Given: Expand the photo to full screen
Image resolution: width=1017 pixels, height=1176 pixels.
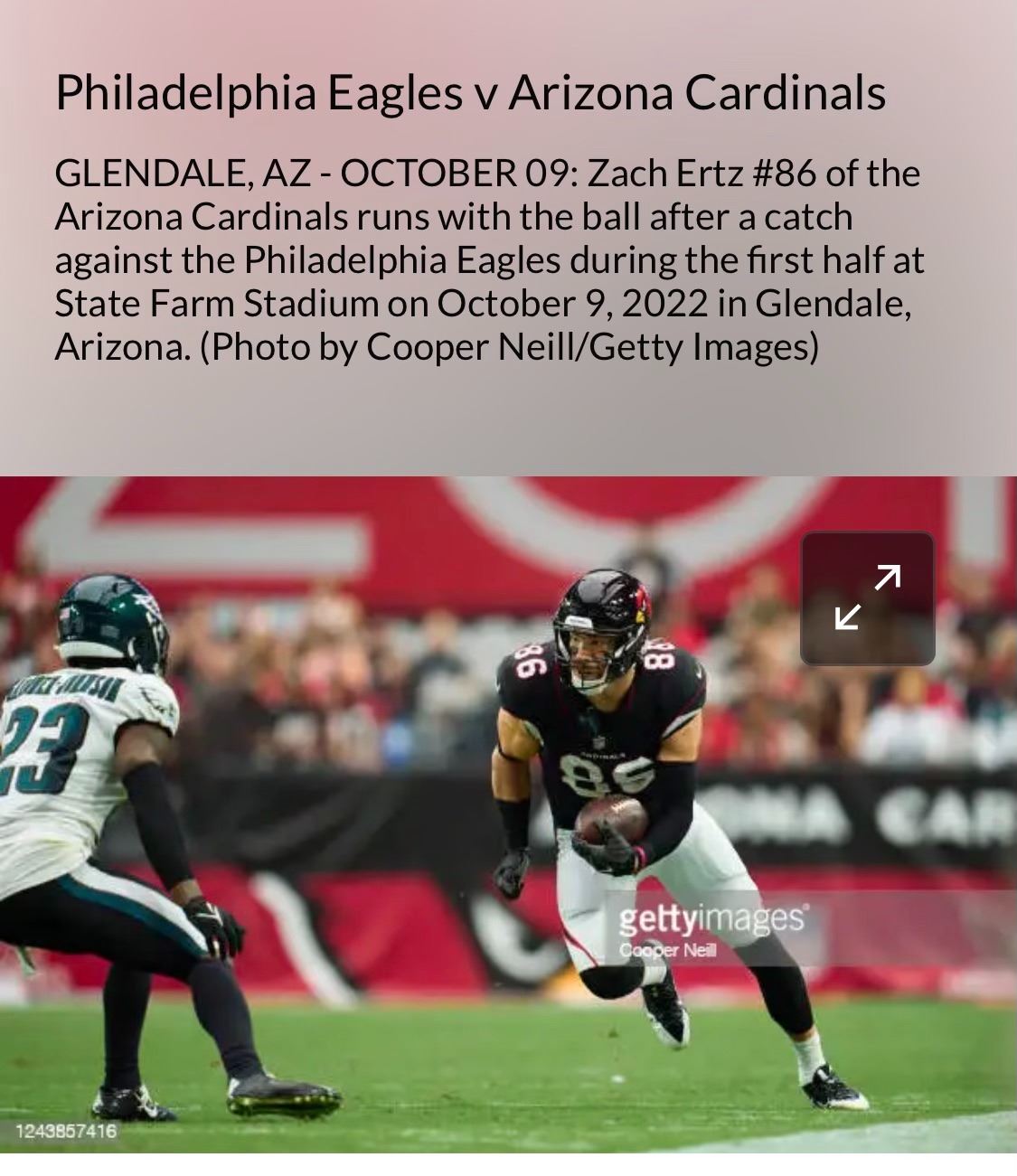Looking at the screenshot, I should 867,597.
